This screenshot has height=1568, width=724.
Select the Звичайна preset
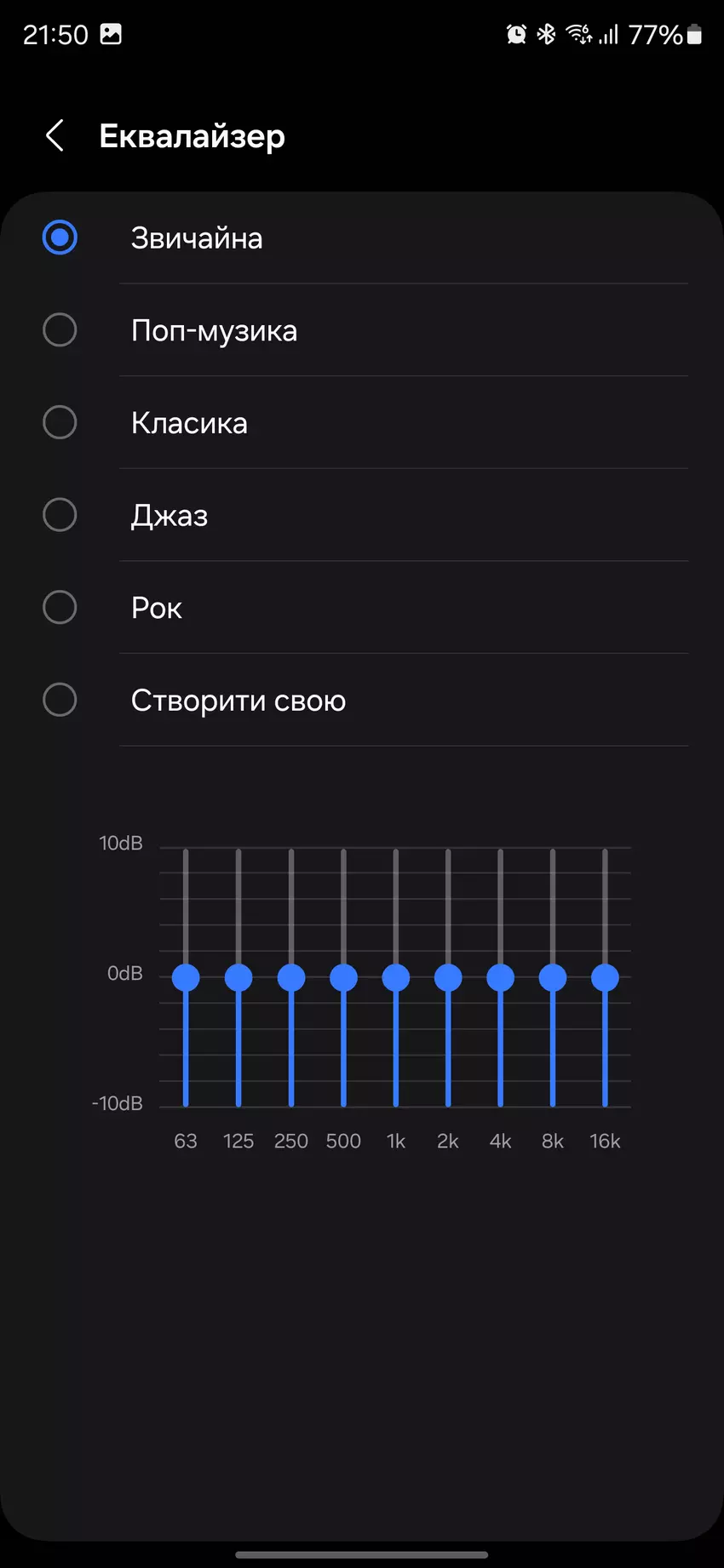pyautogui.click(x=60, y=237)
